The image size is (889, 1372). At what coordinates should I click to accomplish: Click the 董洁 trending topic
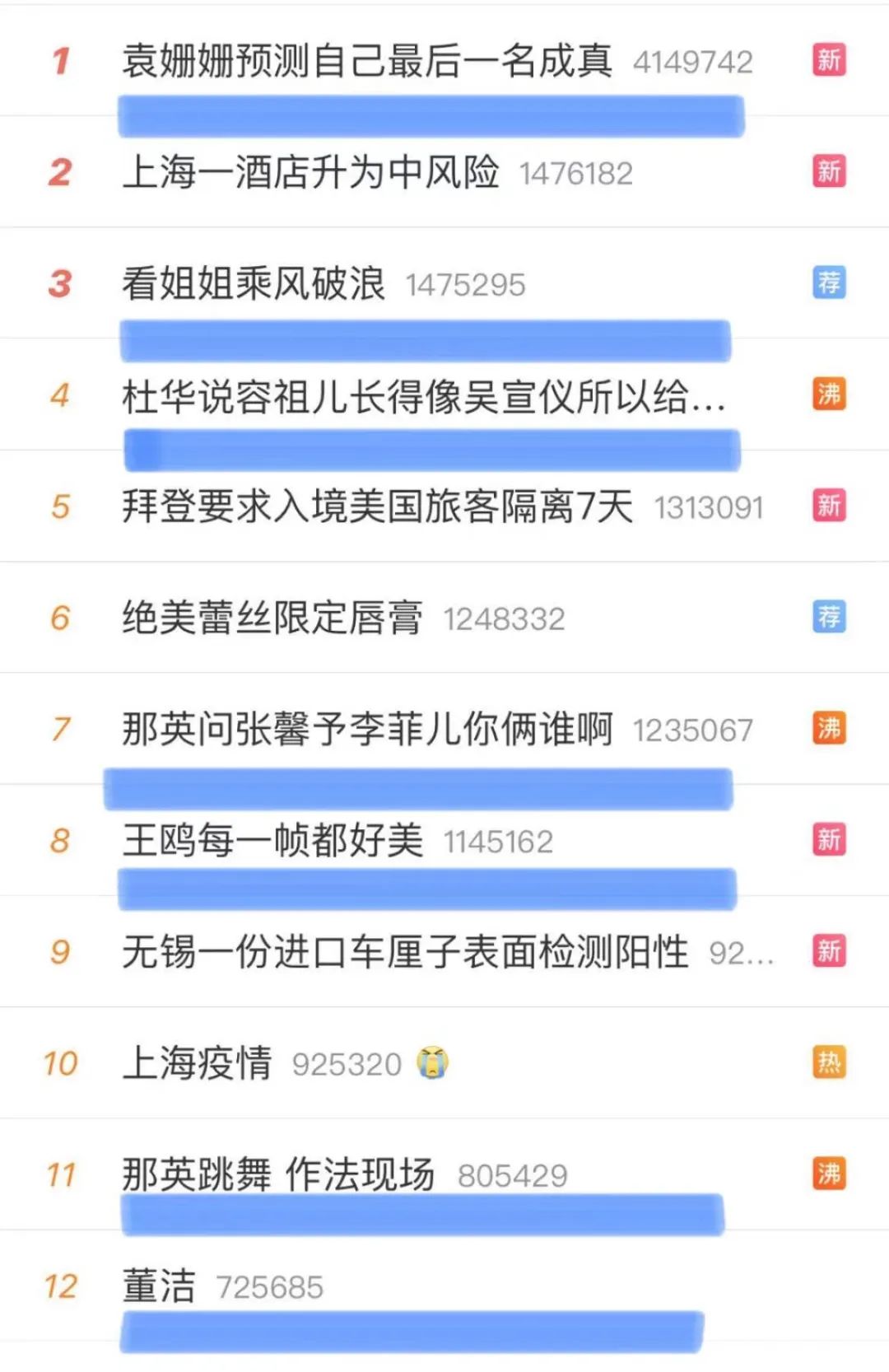click(x=161, y=1286)
